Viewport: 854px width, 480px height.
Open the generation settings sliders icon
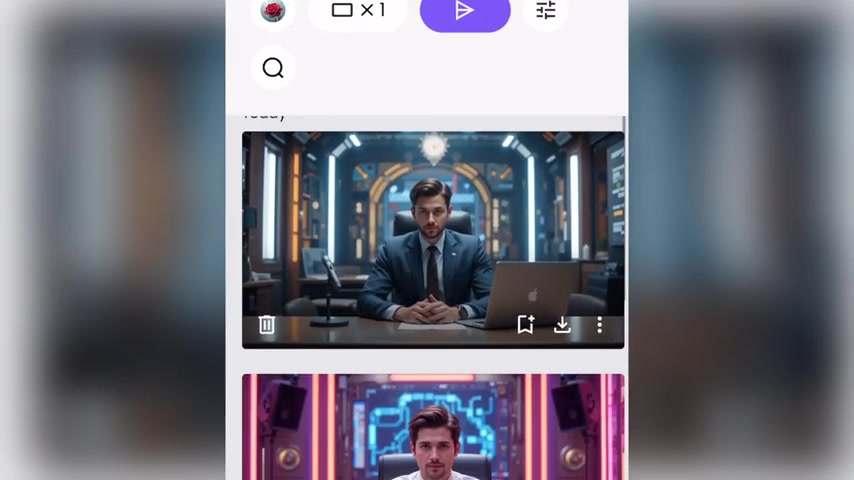(545, 11)
